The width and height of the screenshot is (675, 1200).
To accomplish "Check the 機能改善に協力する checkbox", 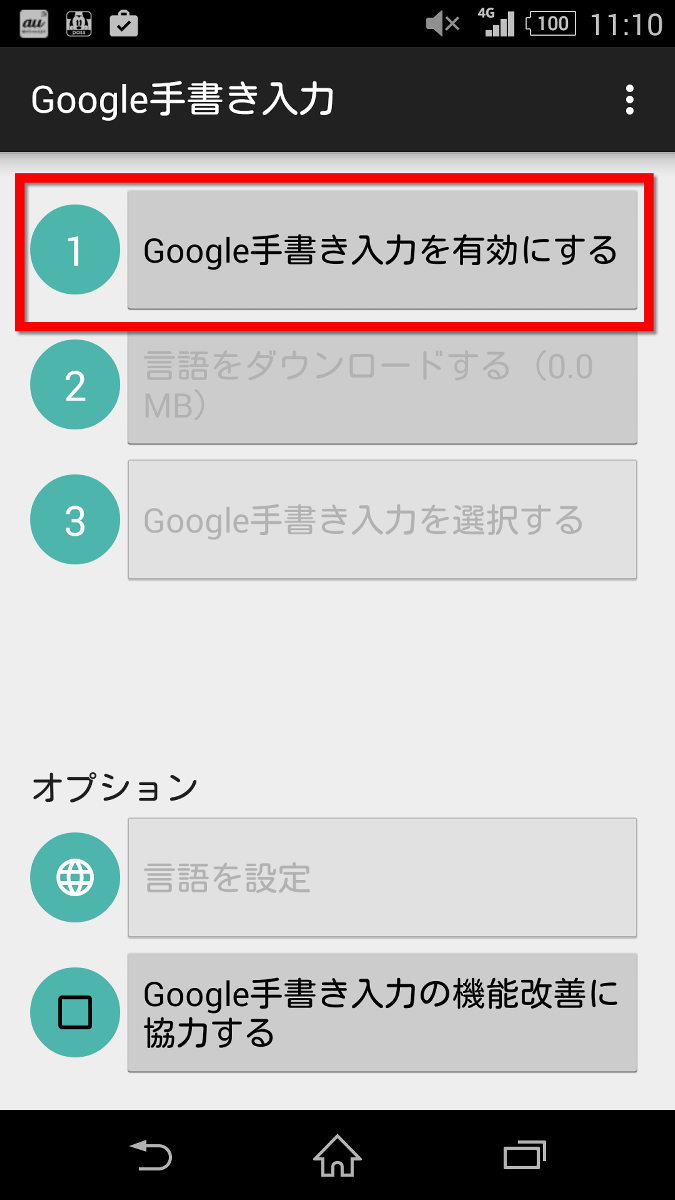I will [x=76, y=1012].
